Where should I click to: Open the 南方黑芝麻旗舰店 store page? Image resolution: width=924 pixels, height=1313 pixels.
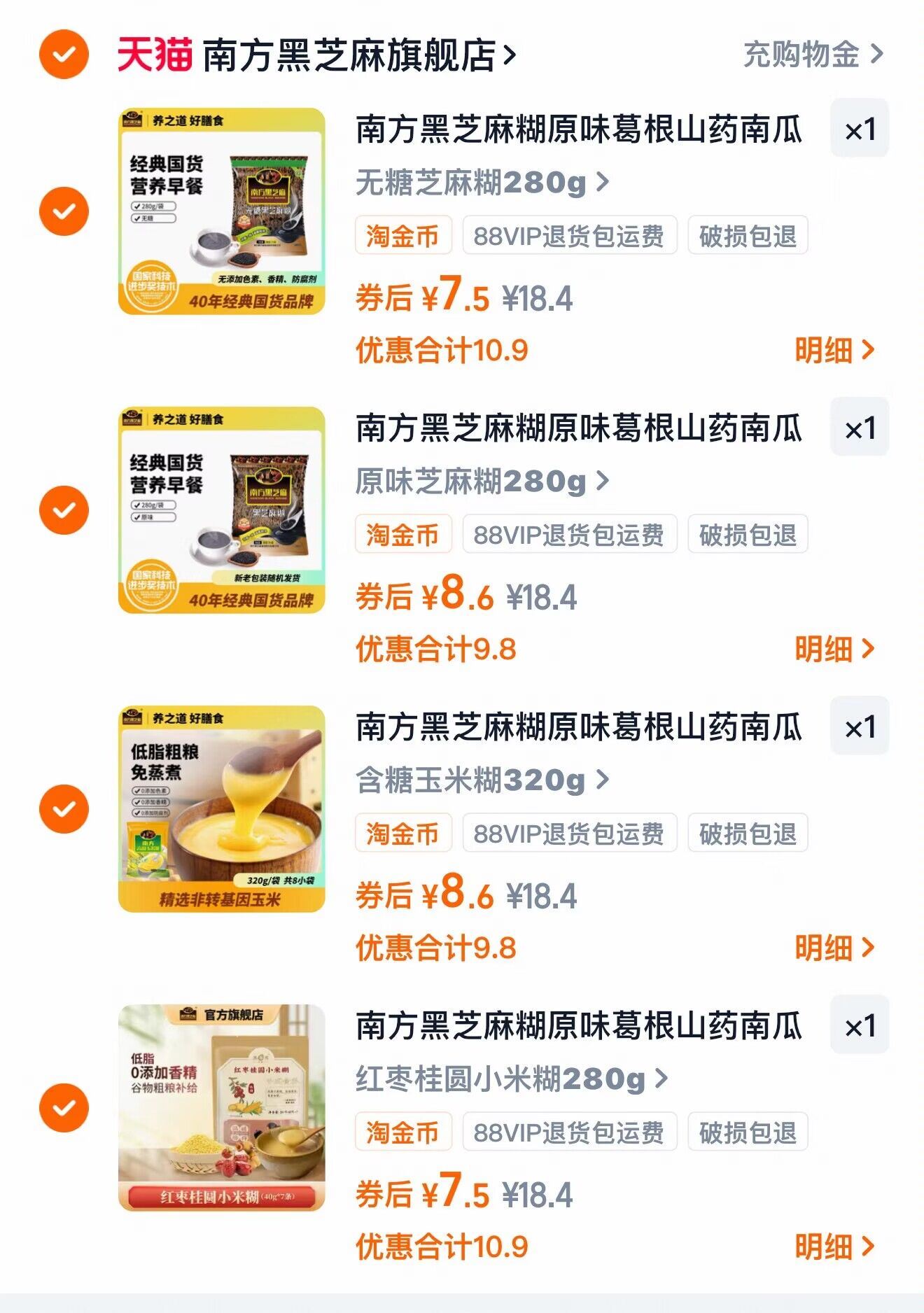350,55
